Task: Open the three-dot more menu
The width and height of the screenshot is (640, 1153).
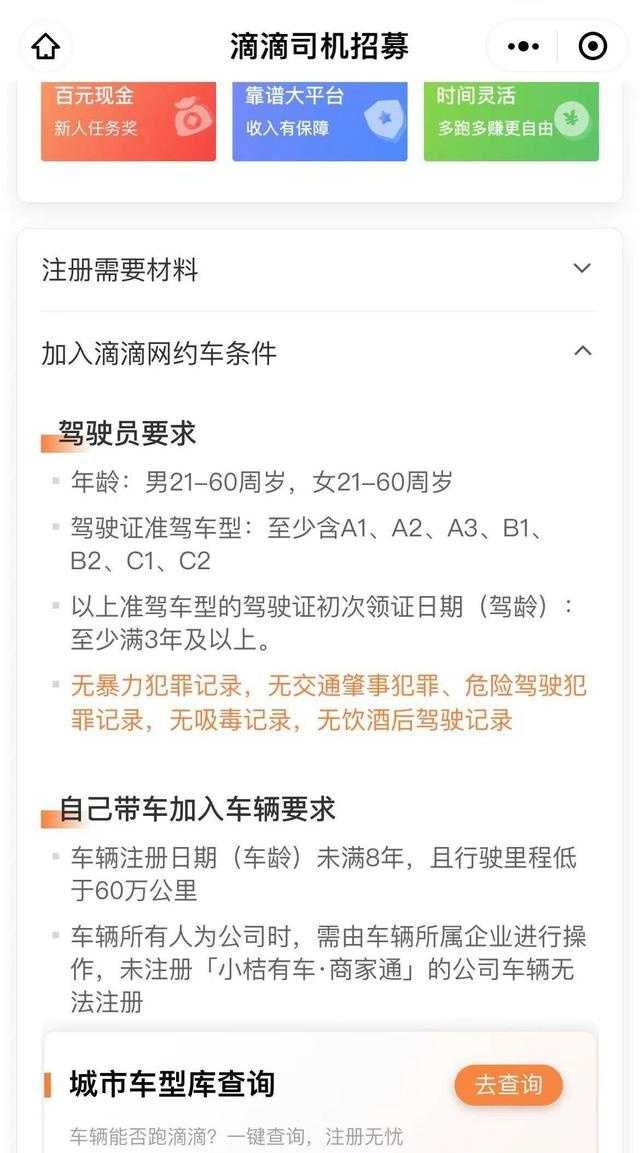Action: (x=523, y=46)
